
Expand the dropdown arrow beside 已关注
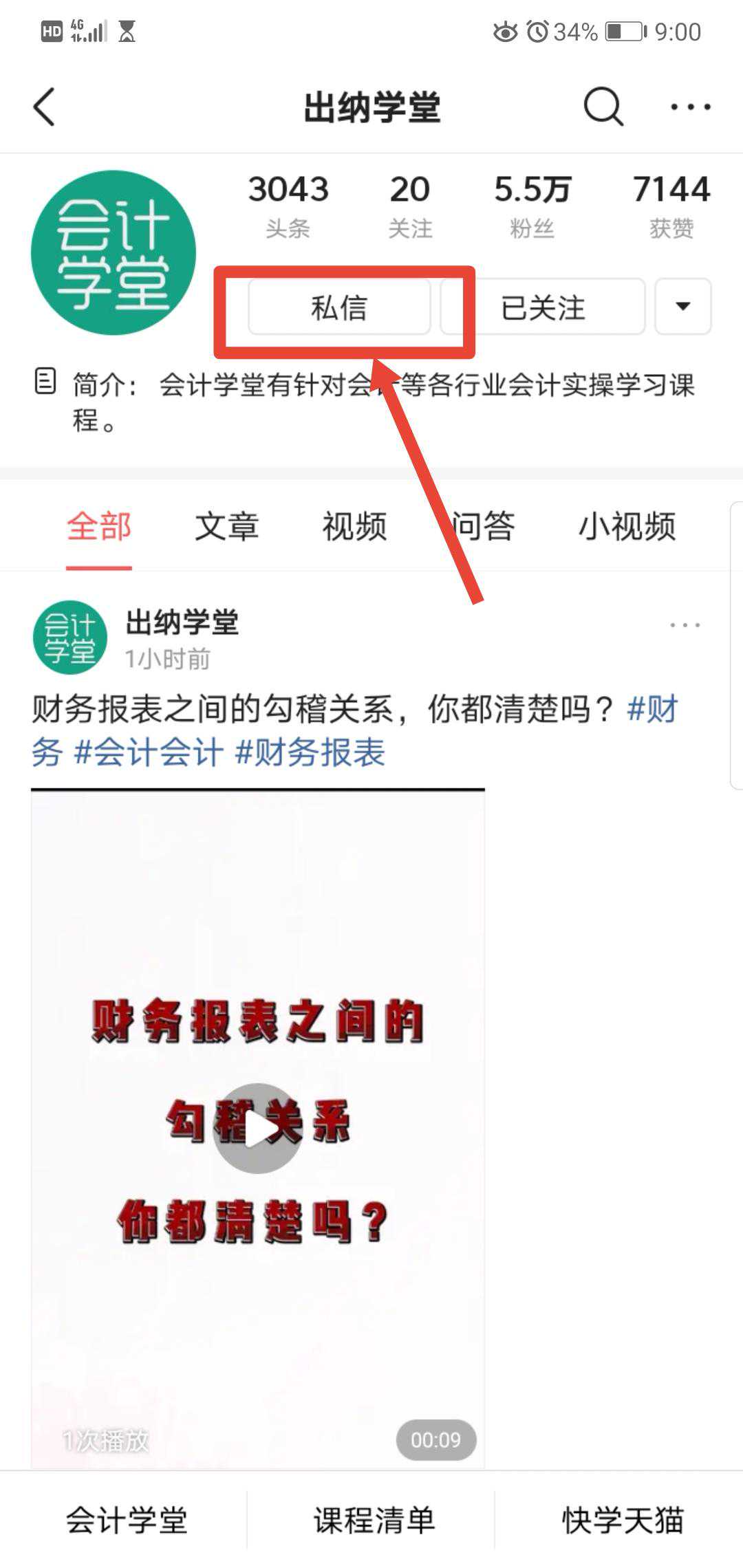(682, 307)
